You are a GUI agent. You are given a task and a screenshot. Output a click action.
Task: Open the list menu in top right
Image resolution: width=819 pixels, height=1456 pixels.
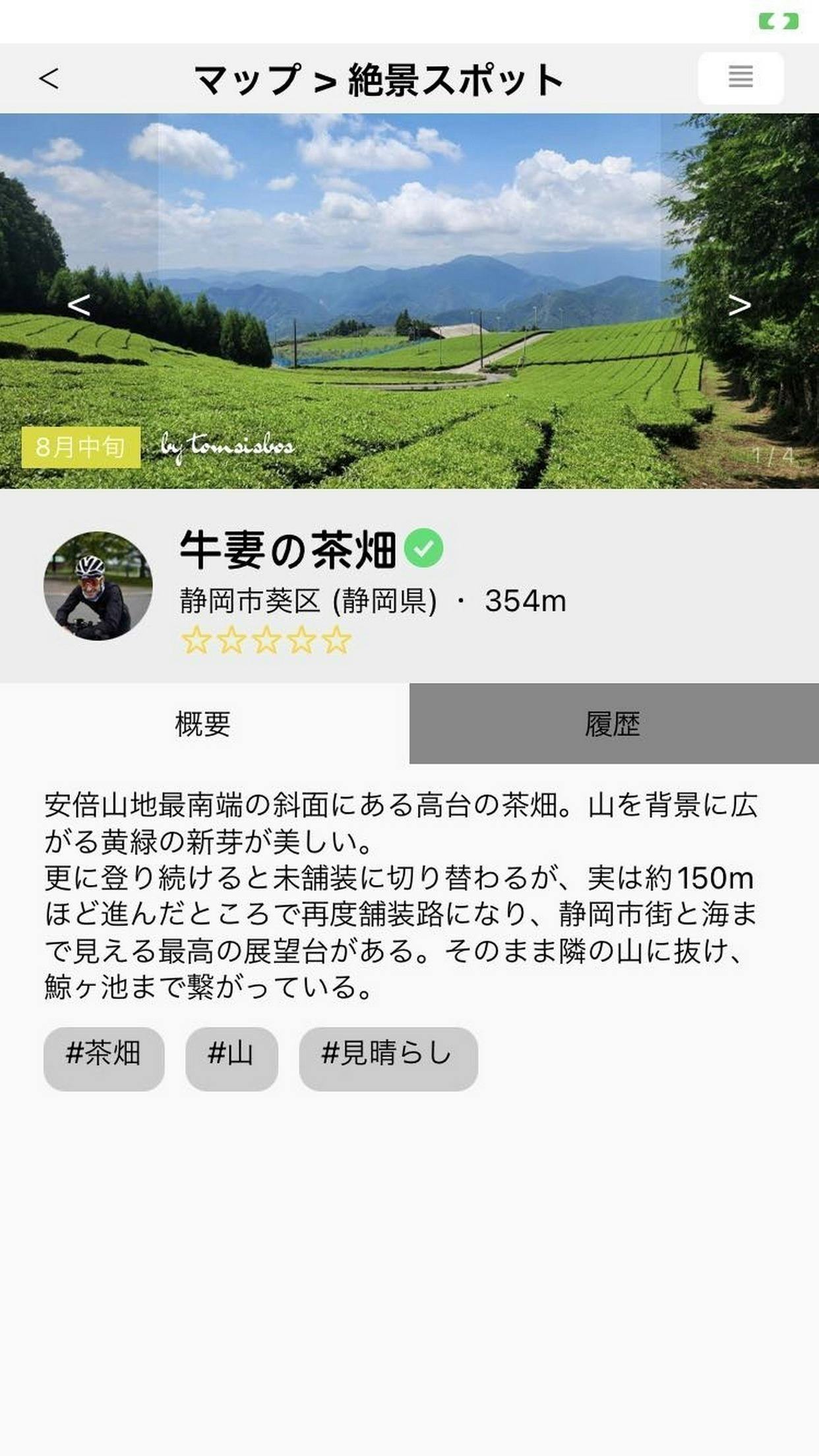point(741,78)
